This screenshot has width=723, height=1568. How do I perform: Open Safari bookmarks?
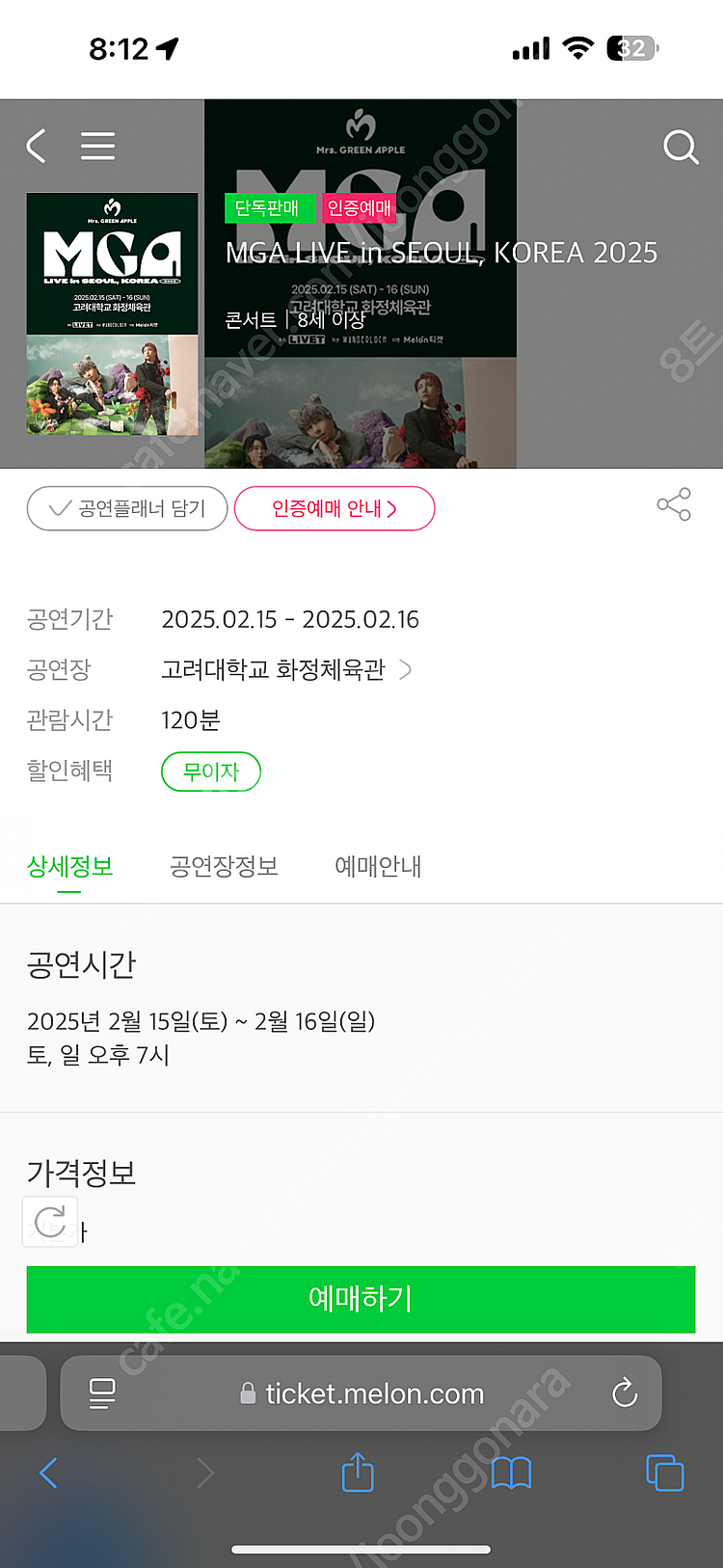[x=511, y=1473]
